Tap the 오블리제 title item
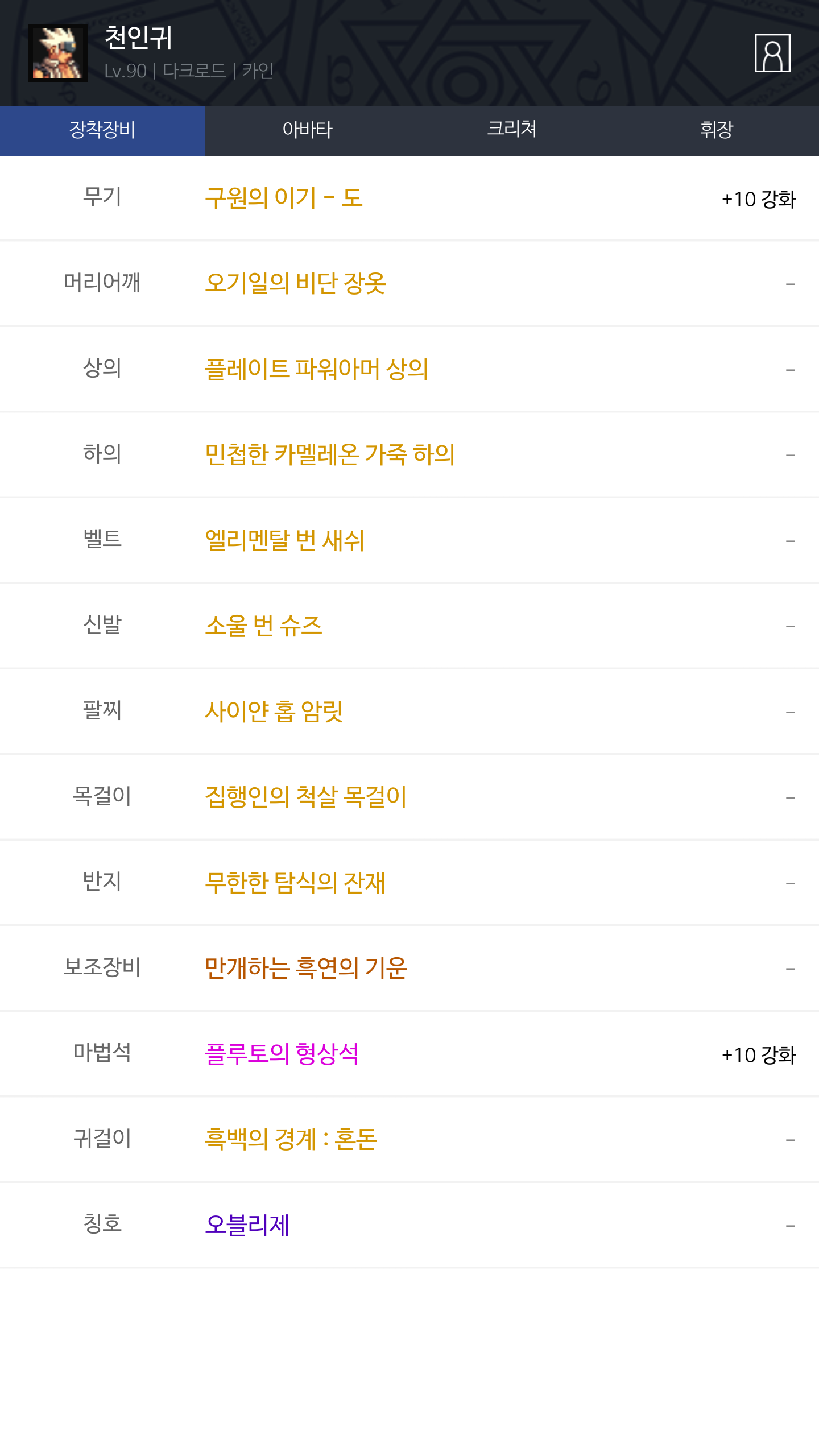The height and width of the screenshot is (1456, 819). click(x=247, y=1225)
